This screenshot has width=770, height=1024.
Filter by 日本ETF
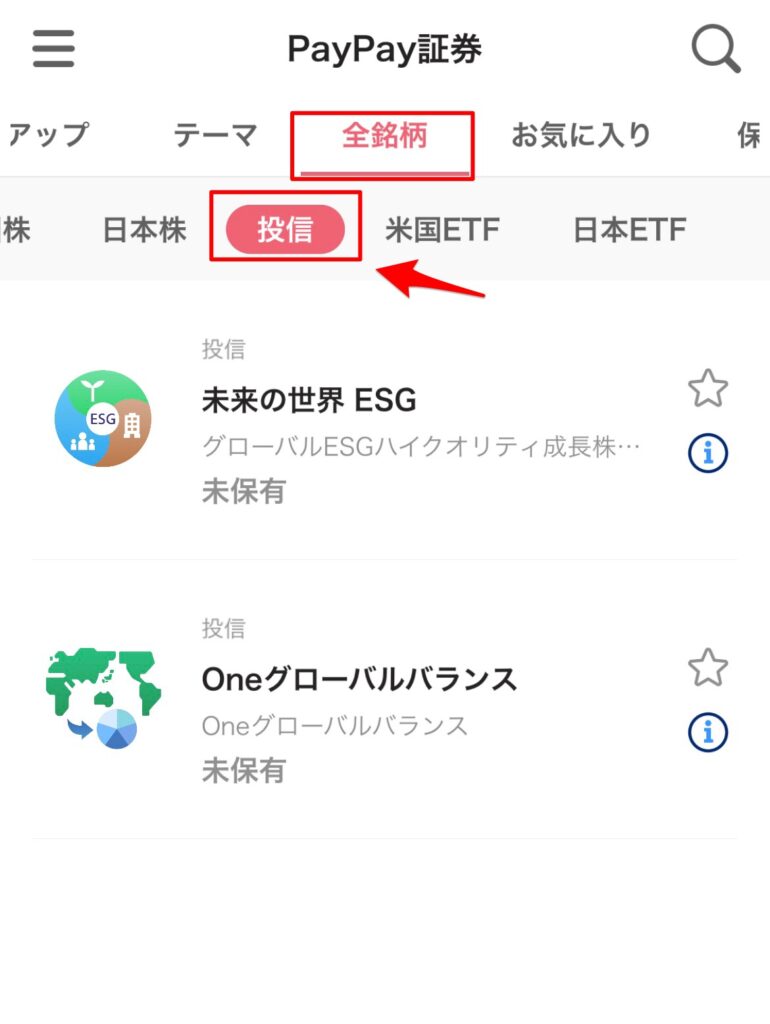click(629, 230)
